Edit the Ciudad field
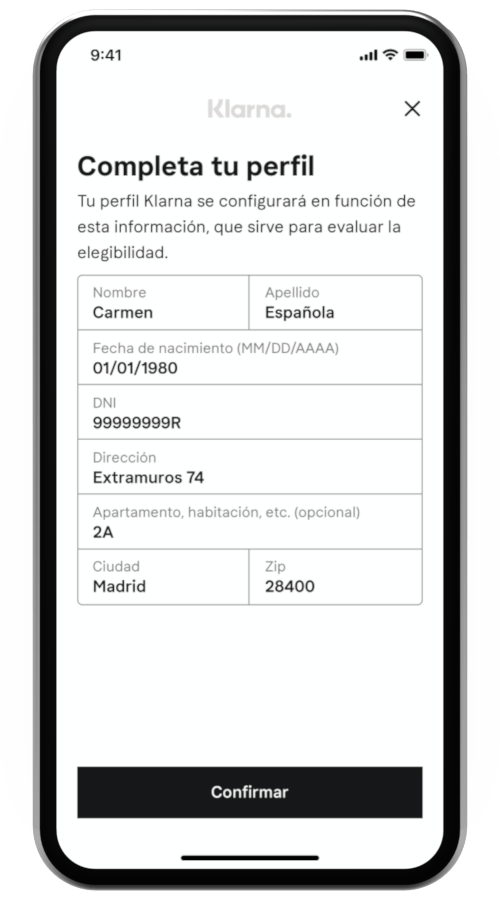The image size is (500, 900). click(x=163, y=577)
